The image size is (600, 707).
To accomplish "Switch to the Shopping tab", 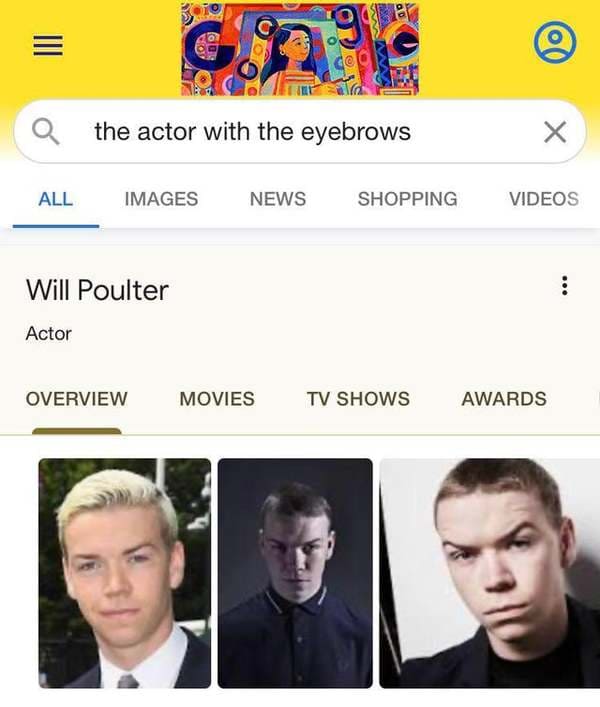I will pyautogui.click(x=407, y=199).
